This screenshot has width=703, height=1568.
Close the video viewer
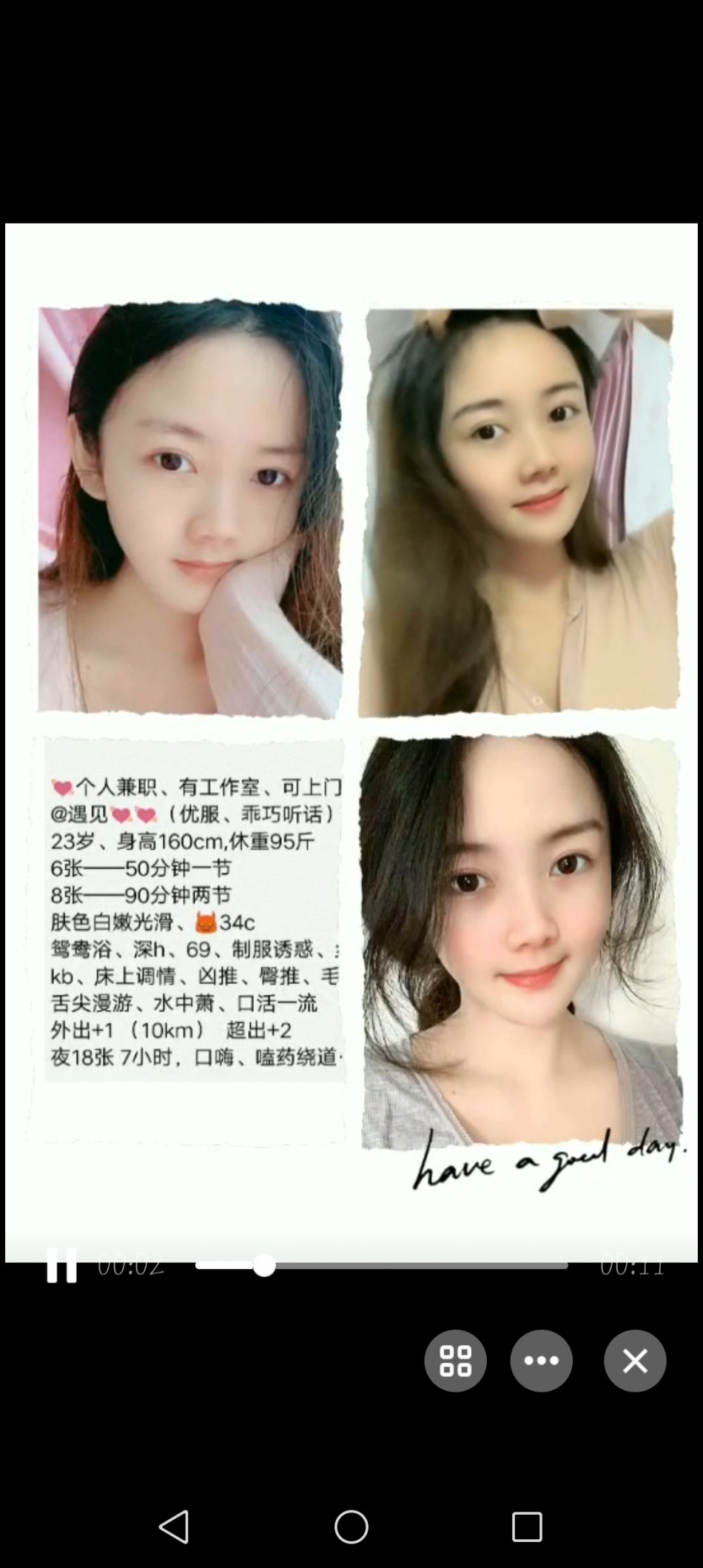pos(634,1361)
